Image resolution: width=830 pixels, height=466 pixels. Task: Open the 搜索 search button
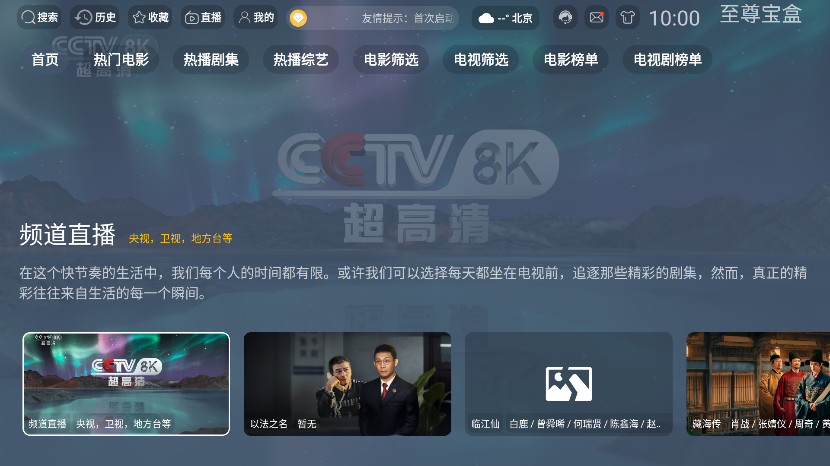coord(40,18)
